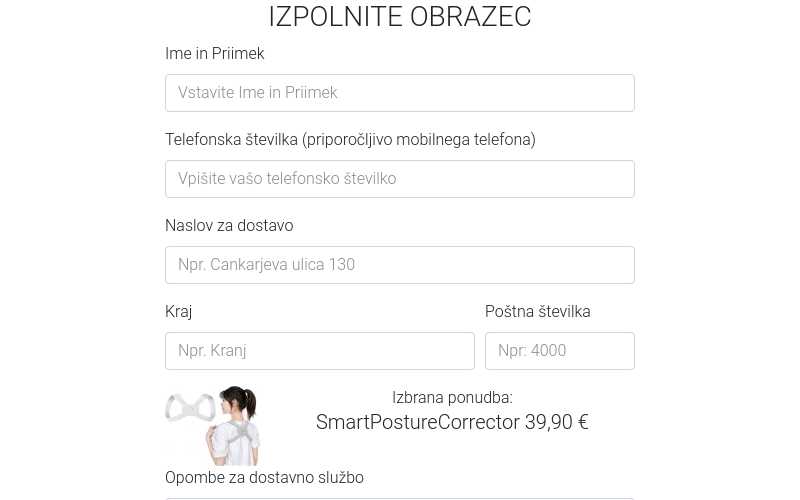Select the Naslov za dostavo address field
The height and width of the screenshot is (500, 800).
399,265
